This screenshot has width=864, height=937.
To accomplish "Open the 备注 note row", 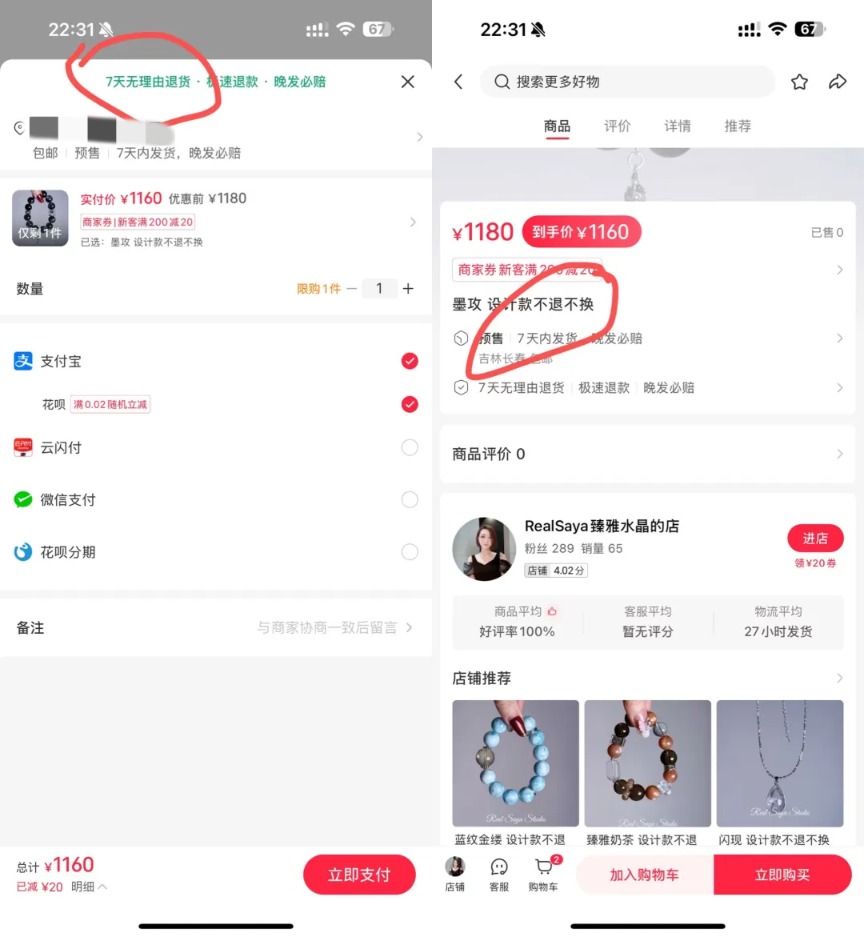I will click(216, 628).
